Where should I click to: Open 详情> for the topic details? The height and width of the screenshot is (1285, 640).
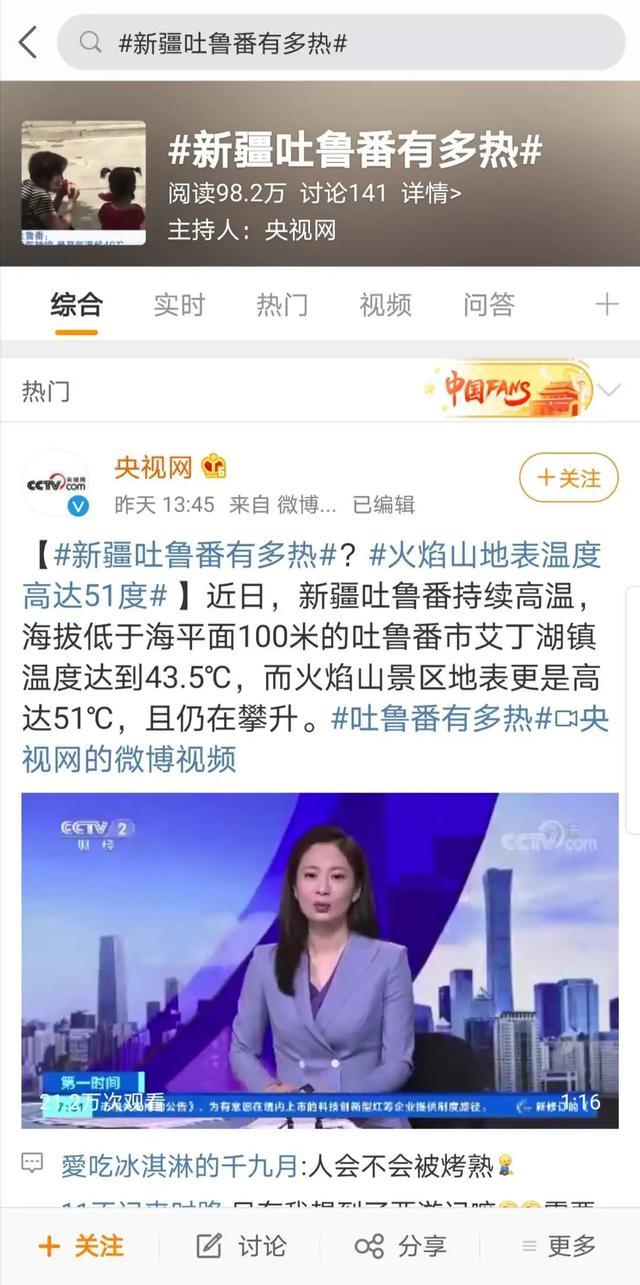(x=431, y=193)
